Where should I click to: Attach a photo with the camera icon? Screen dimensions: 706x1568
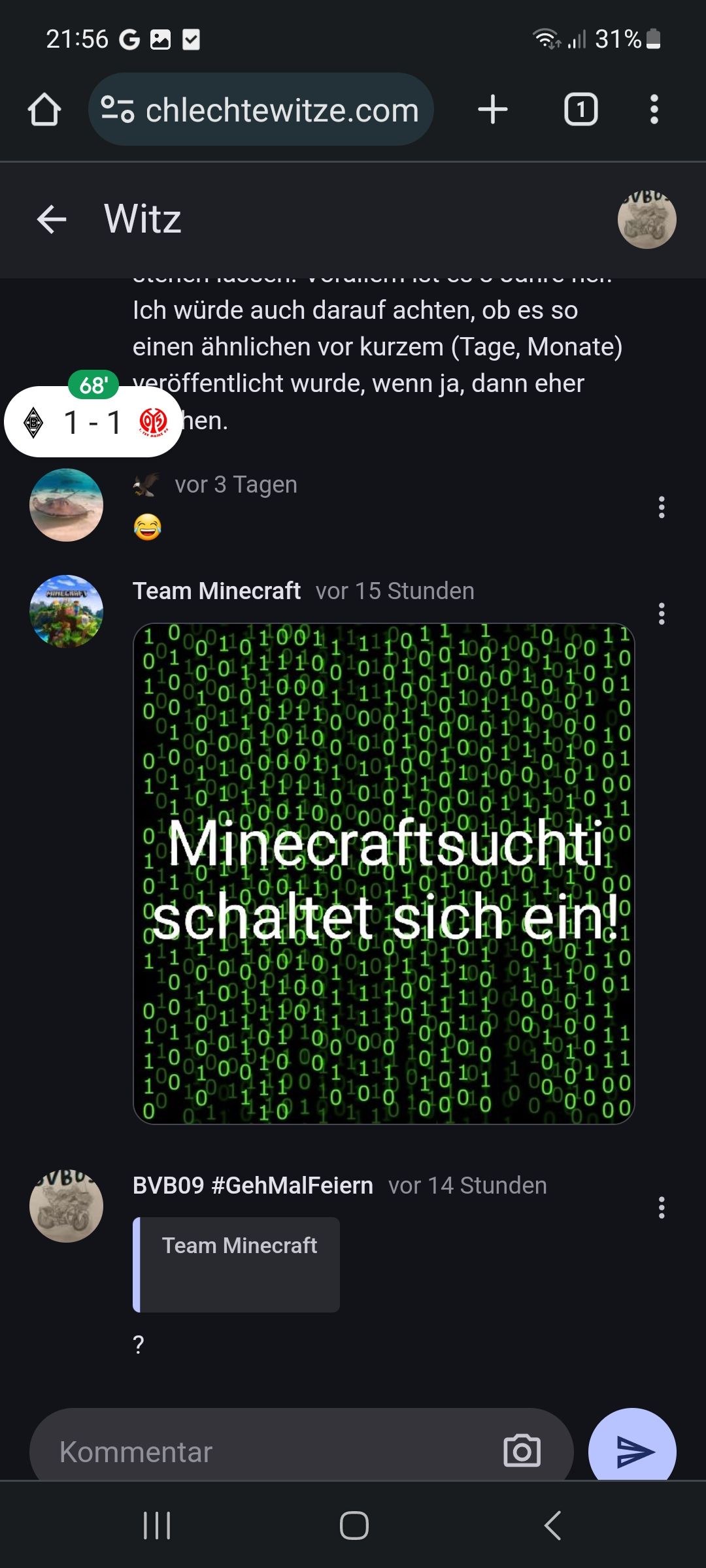pos(522,1451)
